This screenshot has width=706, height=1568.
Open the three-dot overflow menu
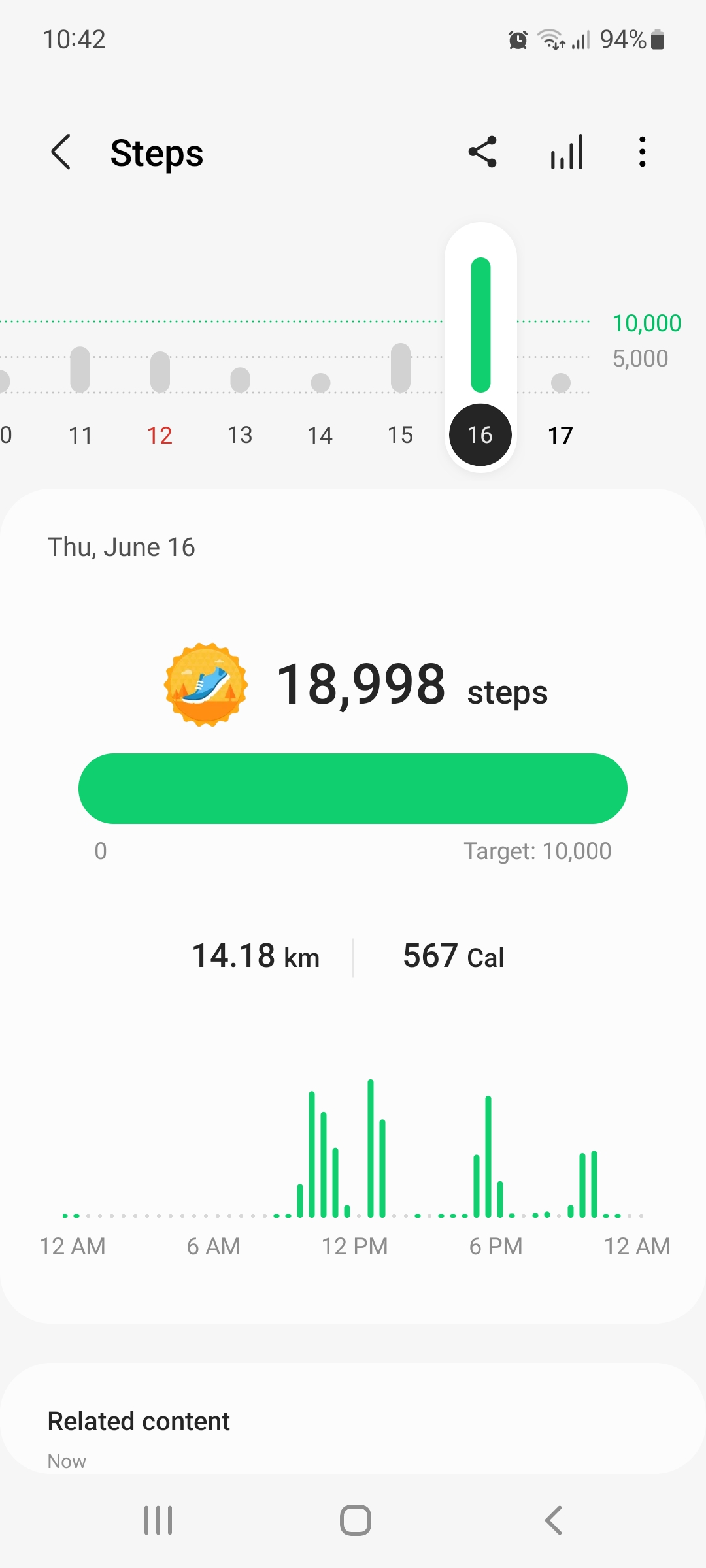tap(643, 153)
